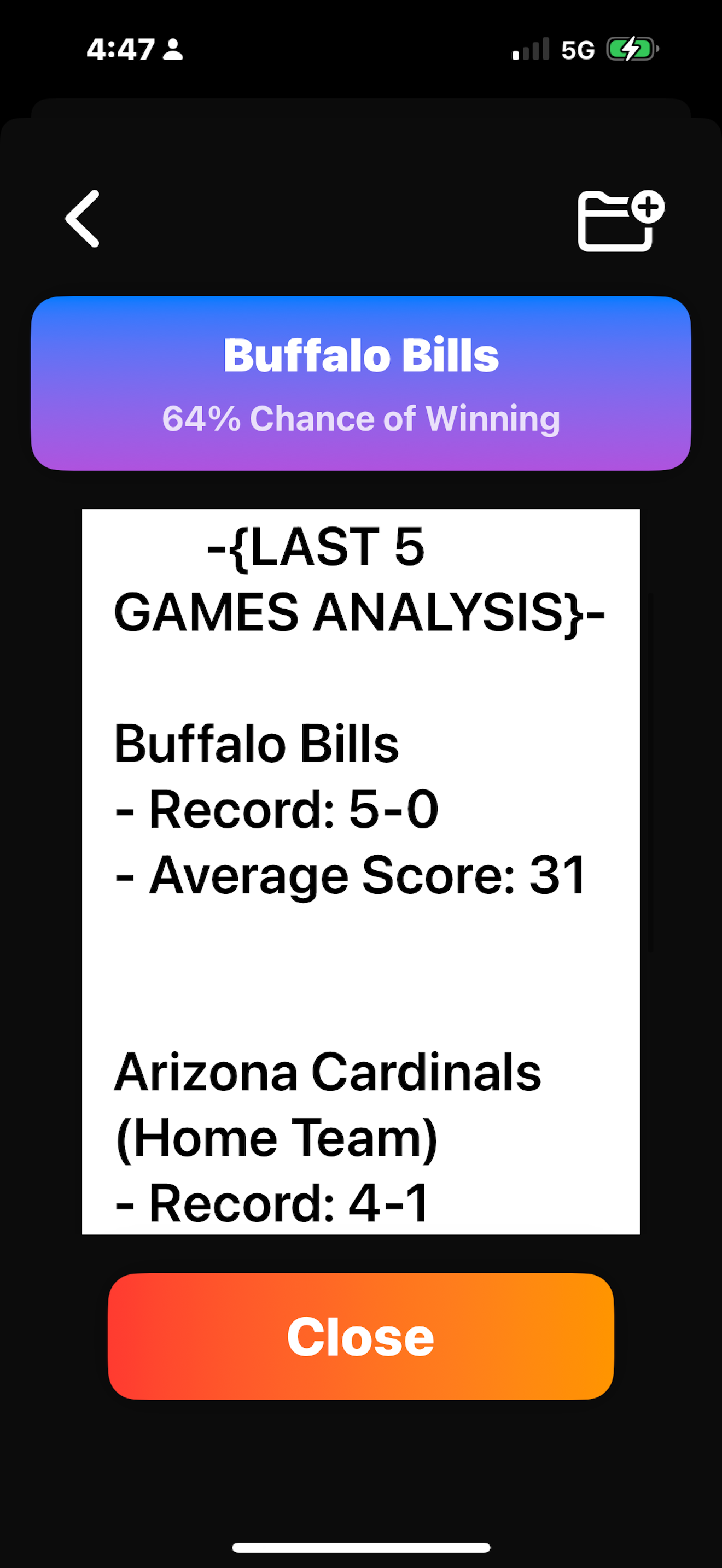Save prediction with the add-folder icon

[x=620, y=220]
